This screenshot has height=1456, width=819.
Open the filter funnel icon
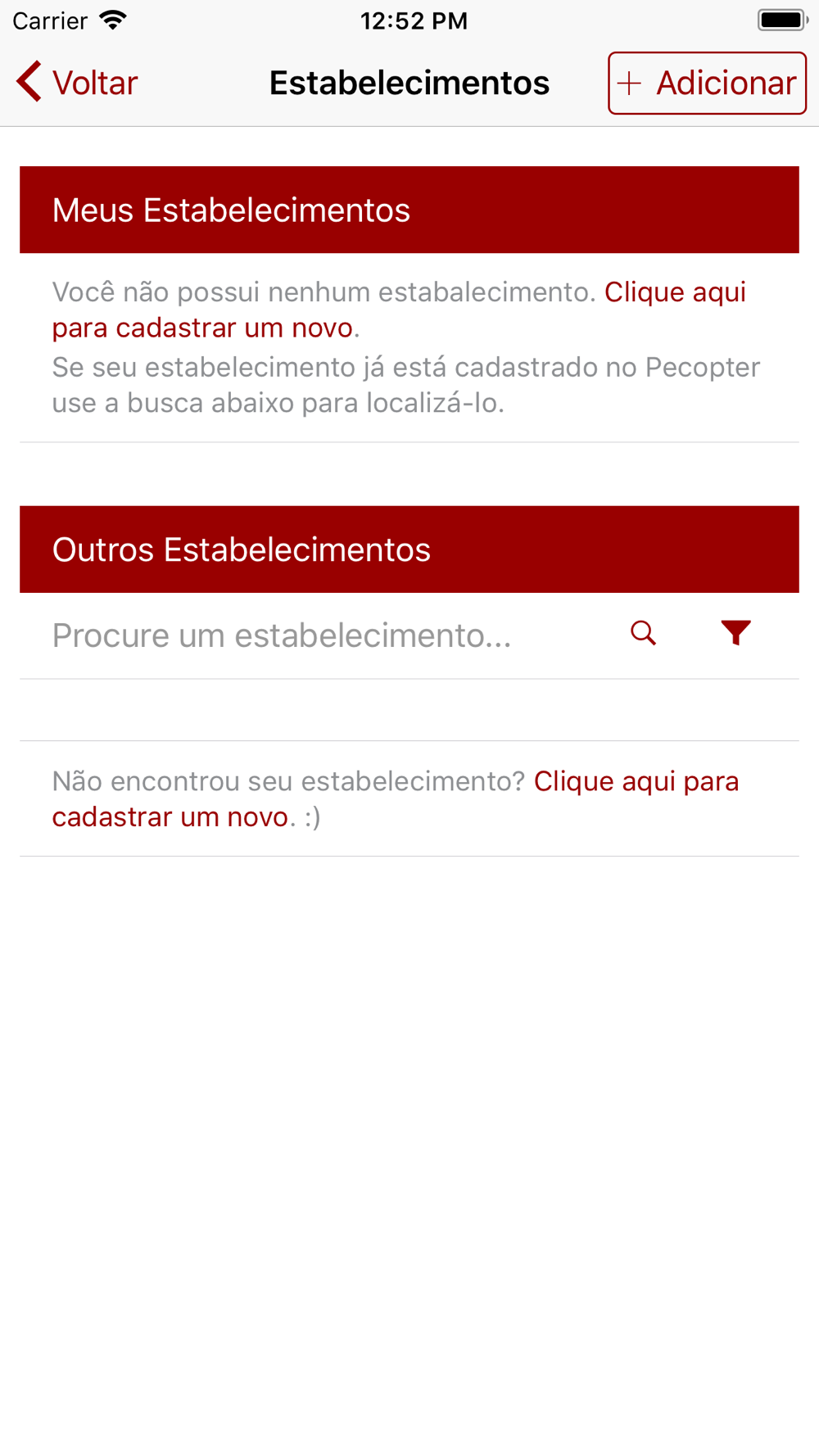735,633
